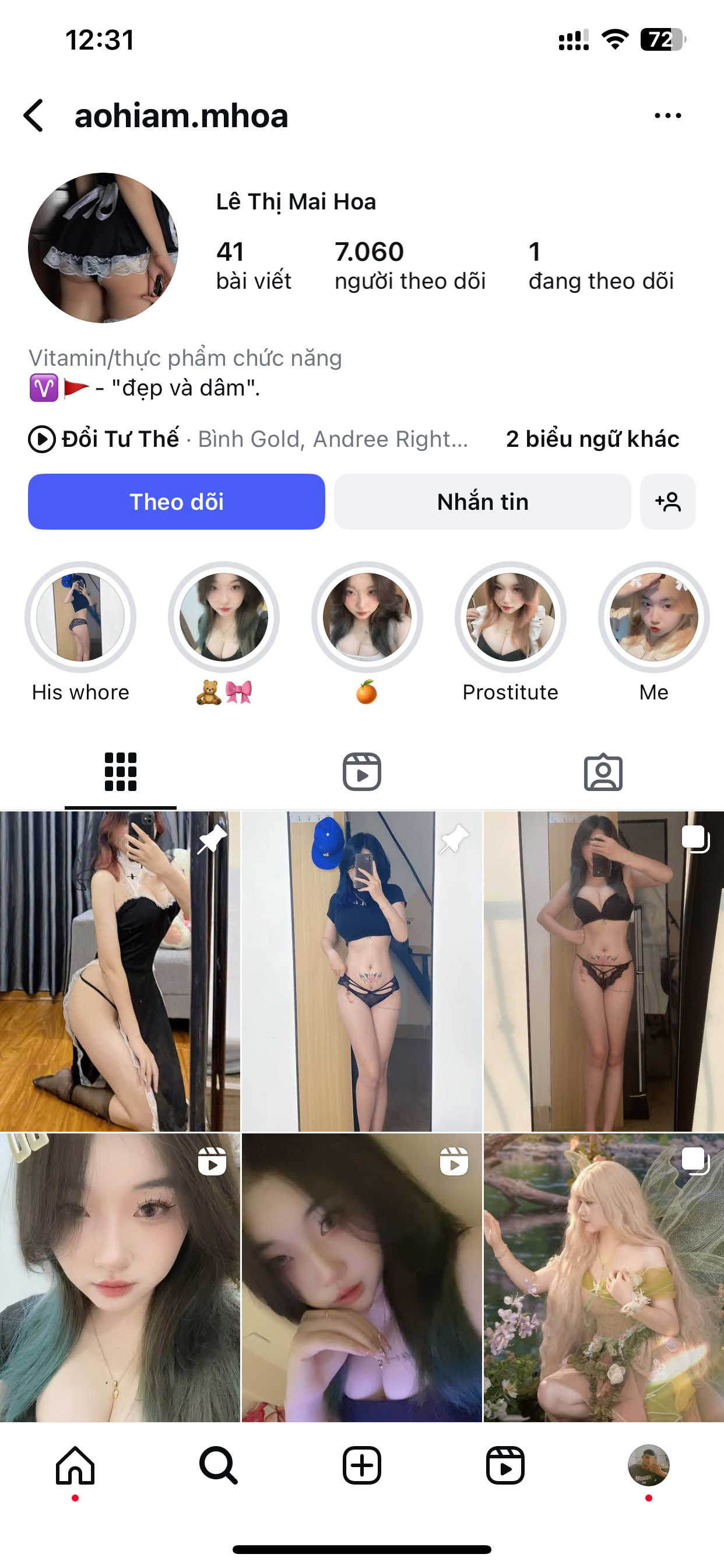Screen dimensions: 724x1568
Task: View the 7.060 người theo dõi list
Action: 409,265
